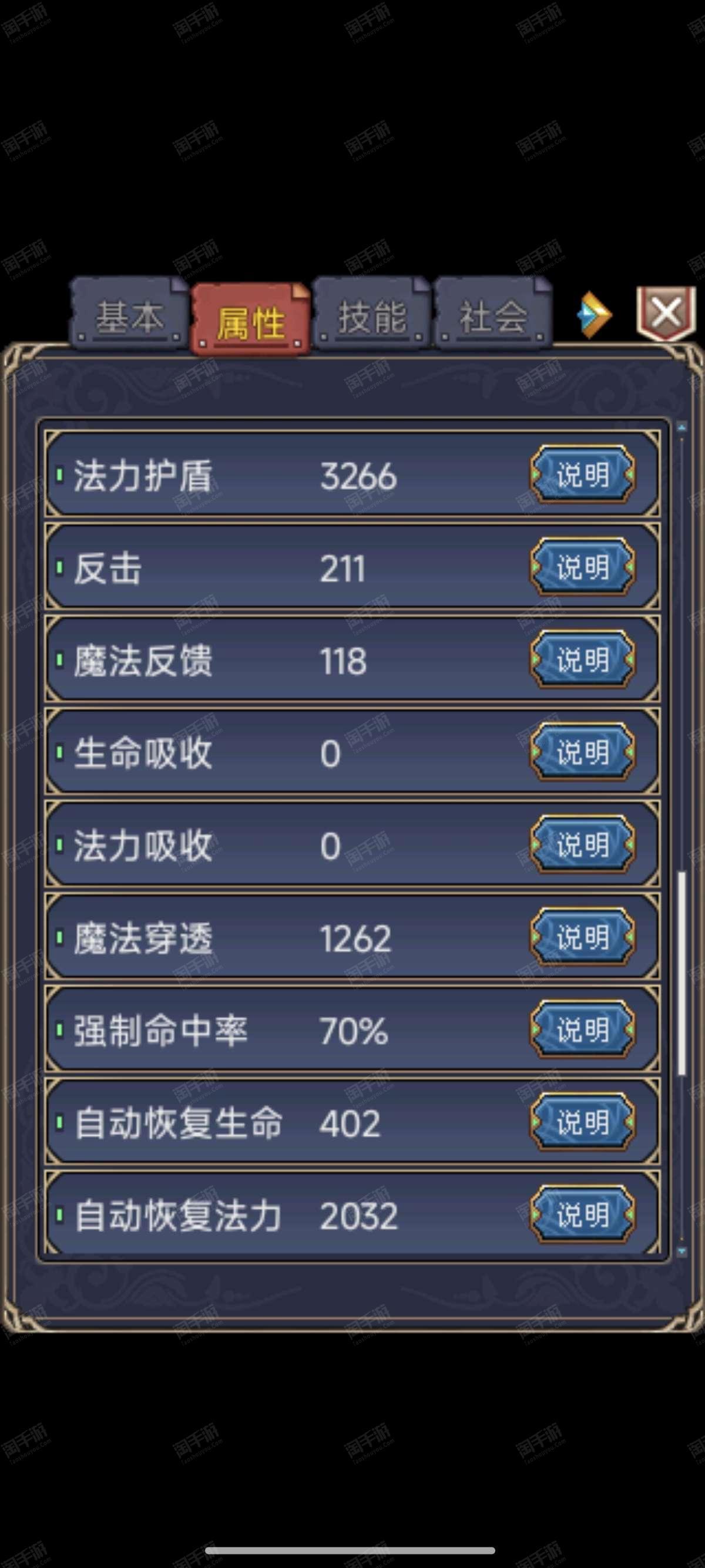Tap the scrollbar down arrow
This screenshot has height=1568, width=705.
pyautogui.click(x=682, y=1251)
